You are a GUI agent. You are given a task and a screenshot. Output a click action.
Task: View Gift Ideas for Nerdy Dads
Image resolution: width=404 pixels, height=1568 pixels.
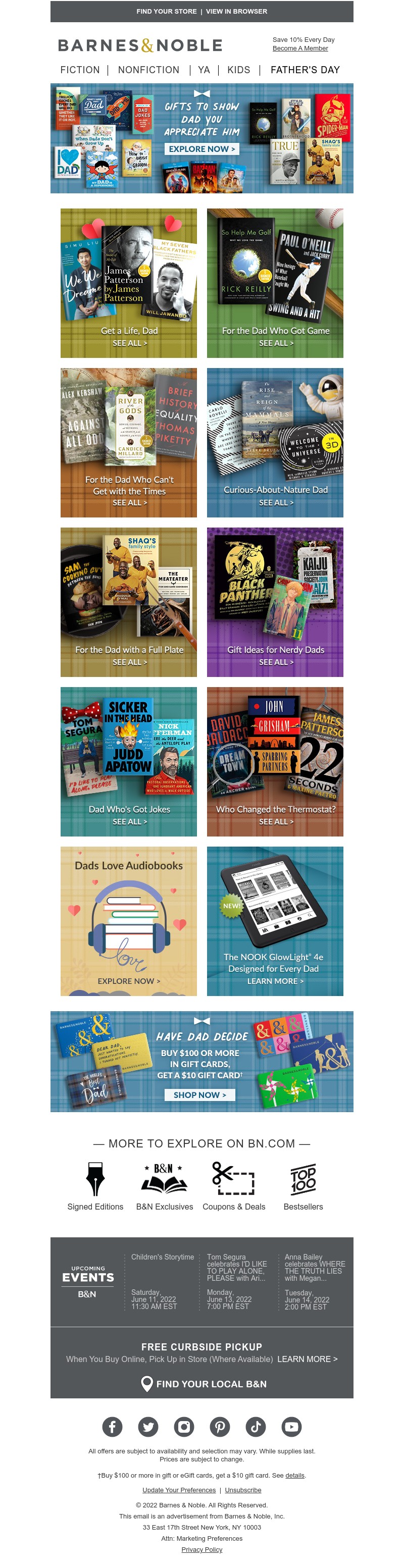click(x=275, y=602)
